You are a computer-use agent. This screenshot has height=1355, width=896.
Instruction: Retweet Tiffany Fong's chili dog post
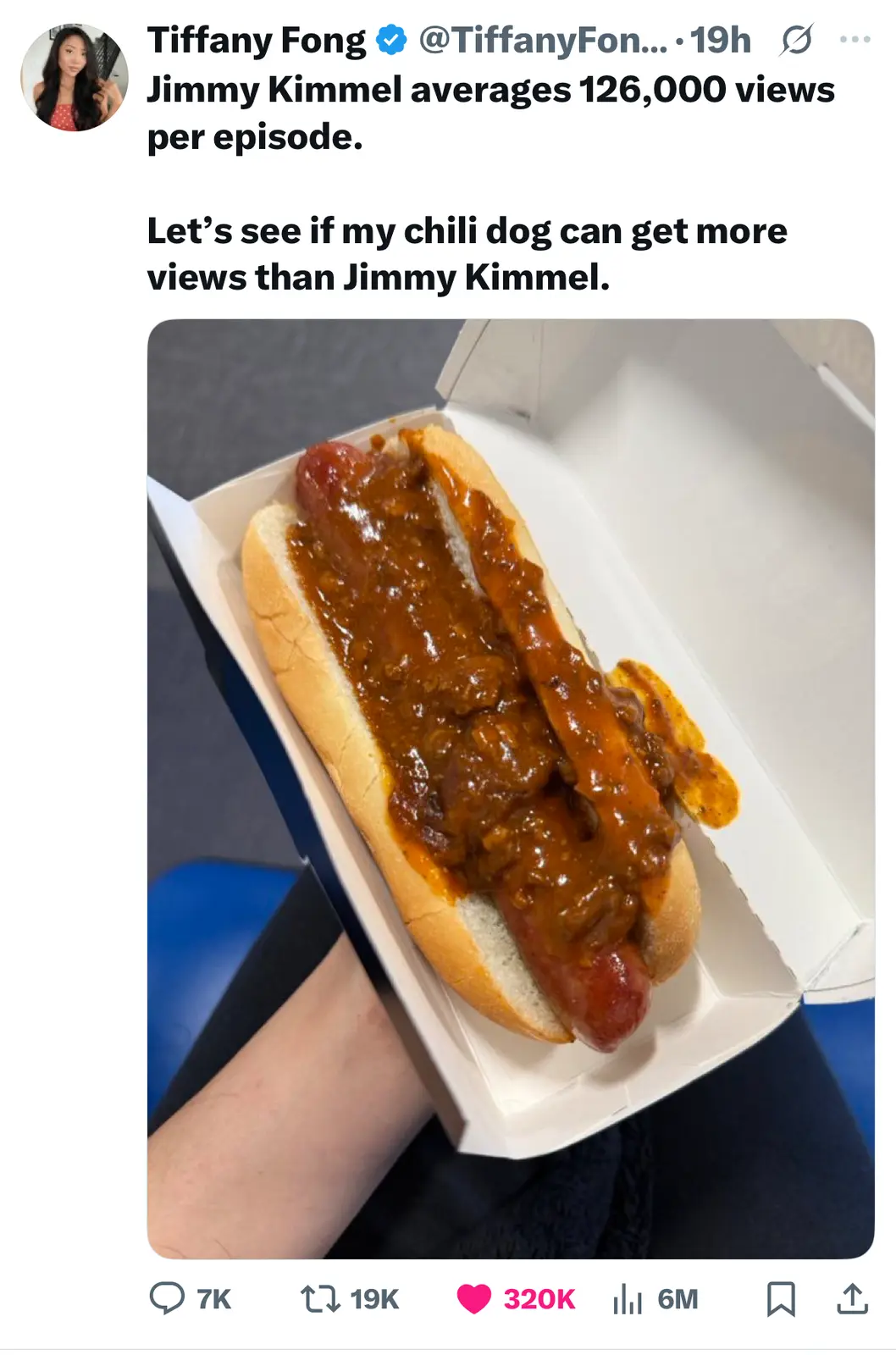click(x=321, y=1298)
